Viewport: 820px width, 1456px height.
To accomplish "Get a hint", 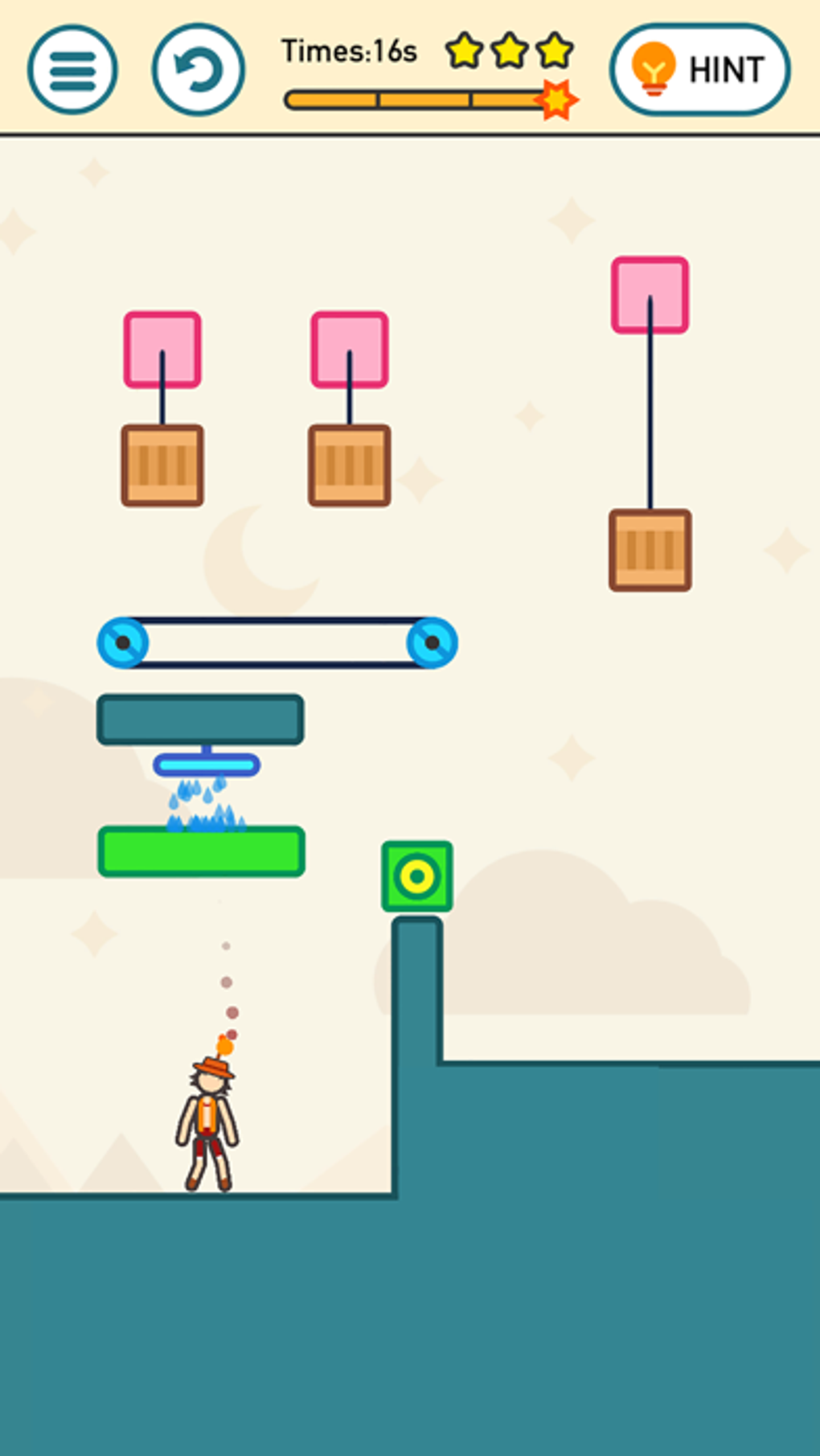I will pyautogui.click(x=699, y=70).
